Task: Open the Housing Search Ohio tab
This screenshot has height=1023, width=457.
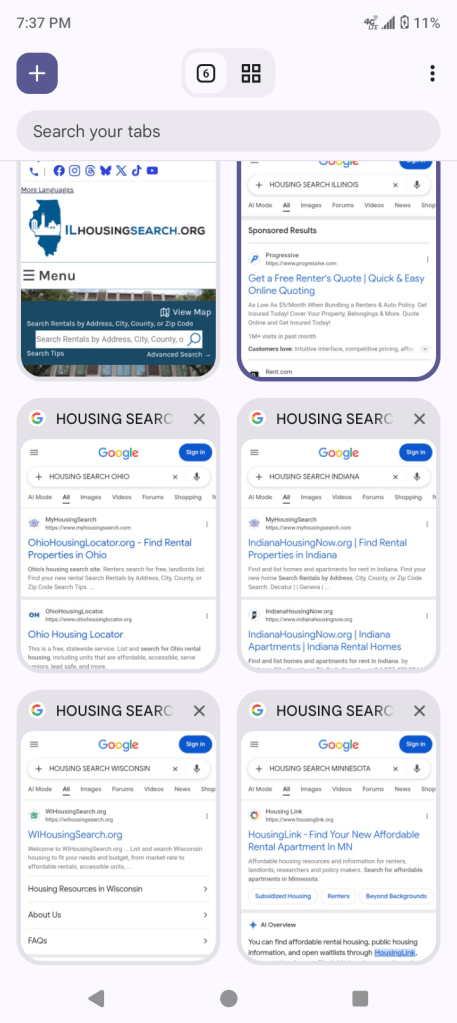Action: [x=118, y=553]
